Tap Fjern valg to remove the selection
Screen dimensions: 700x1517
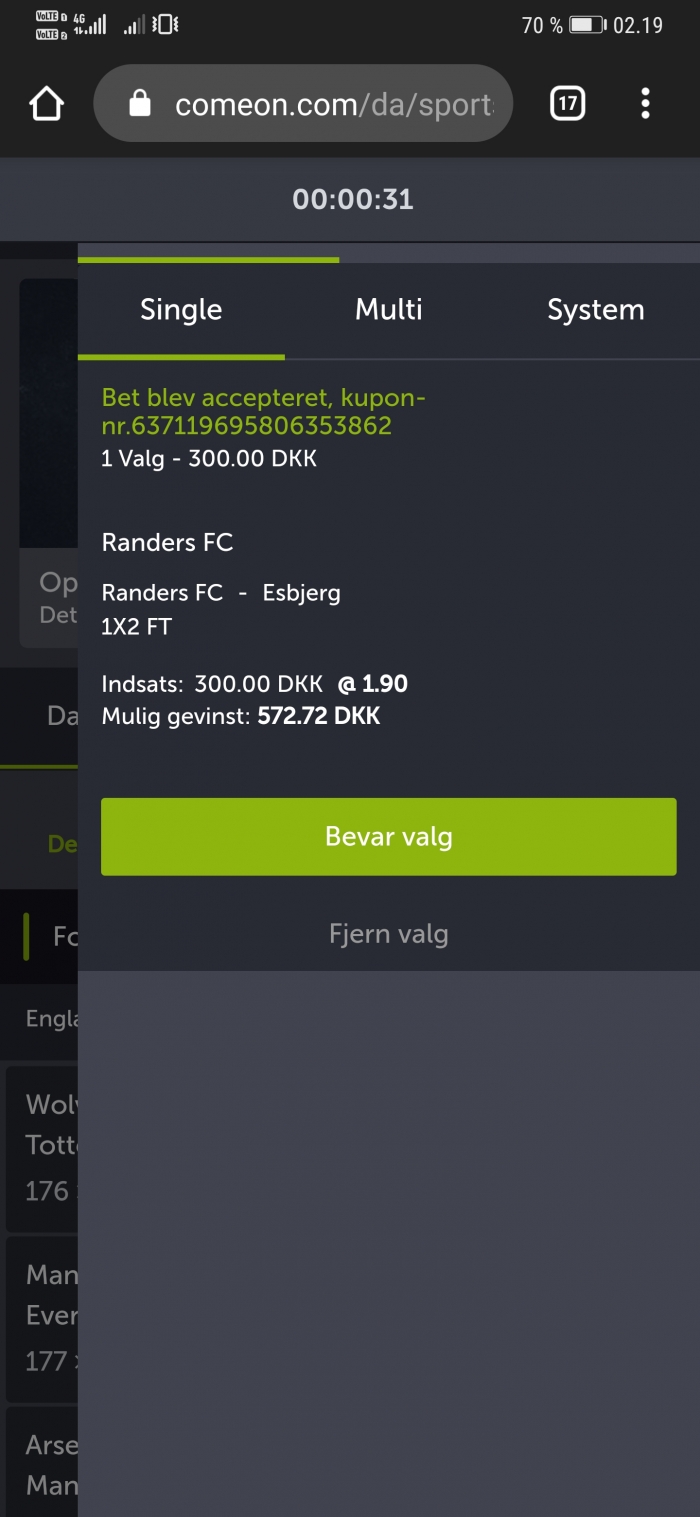389,934
